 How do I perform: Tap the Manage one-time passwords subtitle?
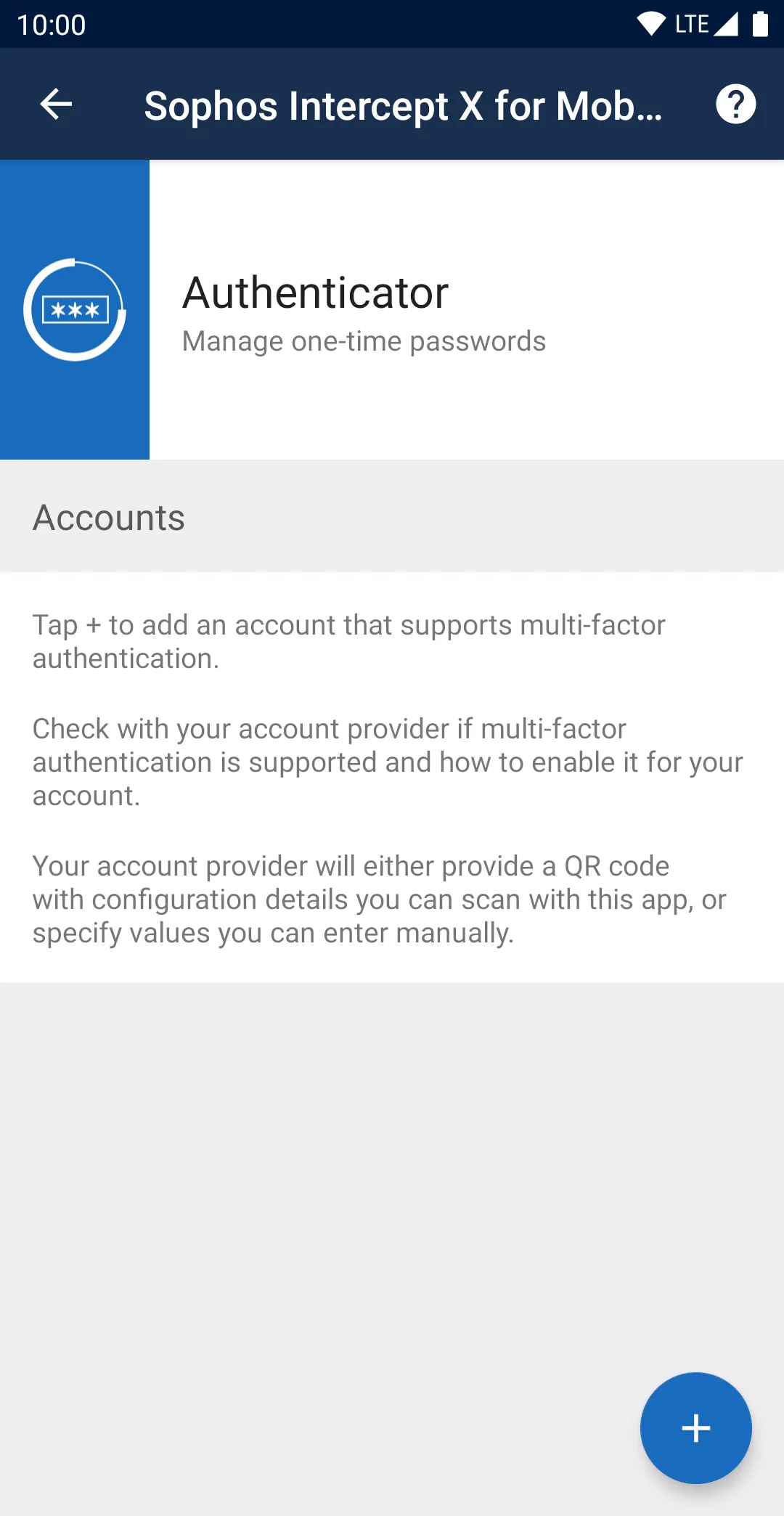(x=364, y=341)
